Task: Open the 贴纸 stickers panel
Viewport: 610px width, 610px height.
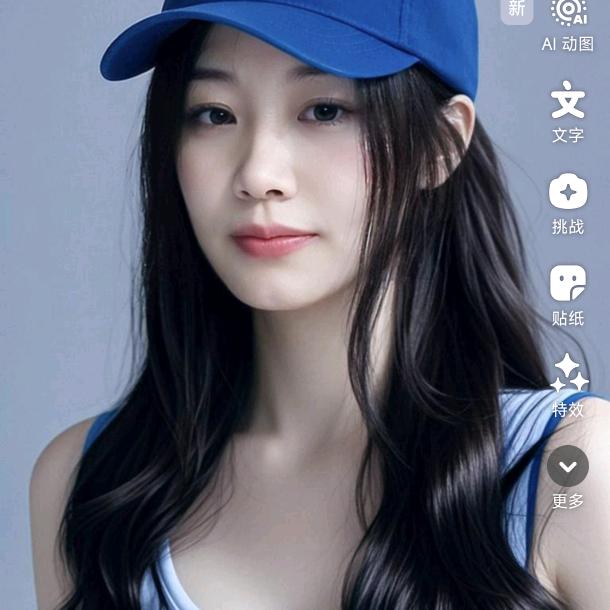Action: pyautogui.click(x=568, y=283)
